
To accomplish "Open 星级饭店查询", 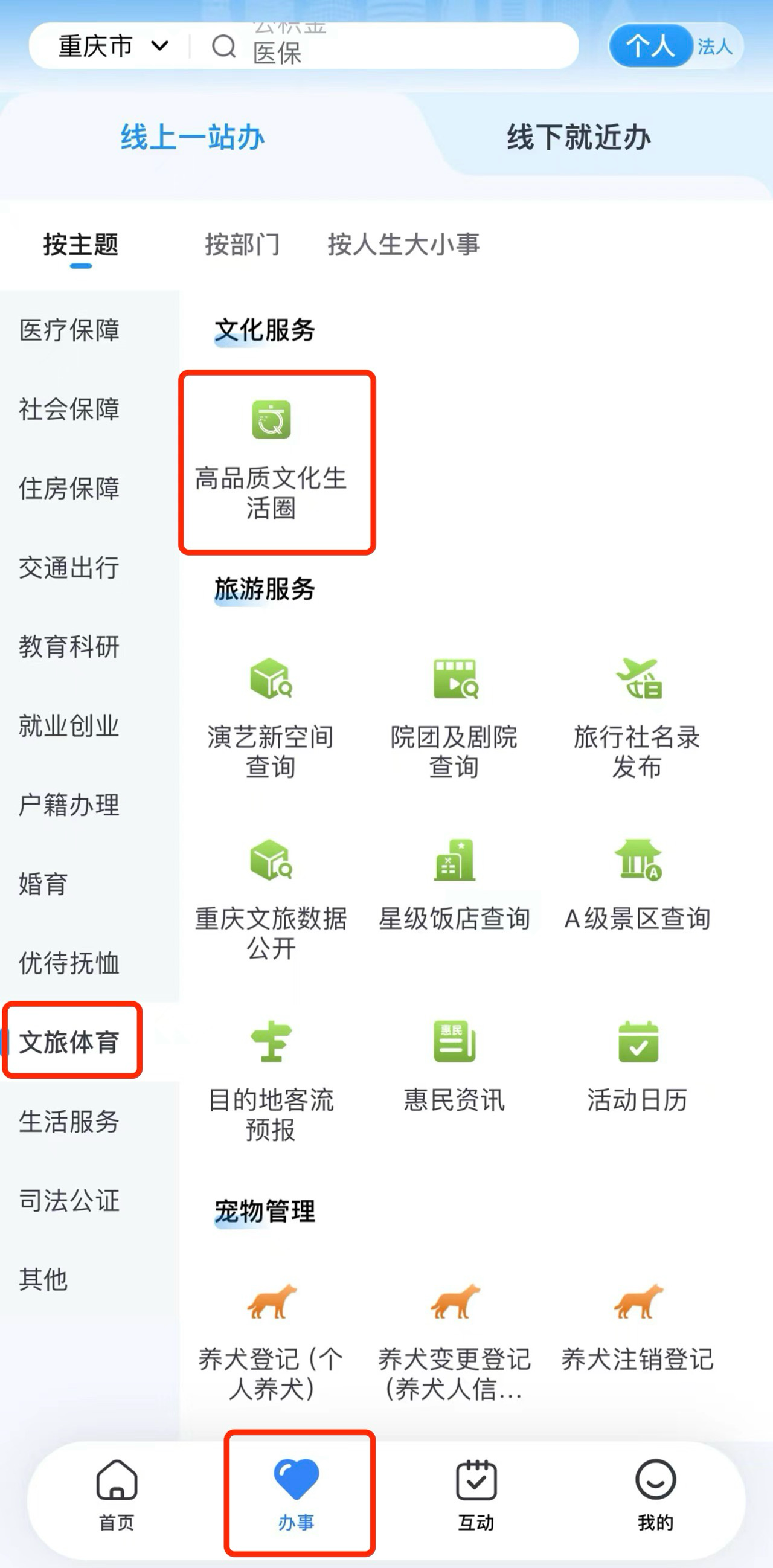I will coord(454,888).
